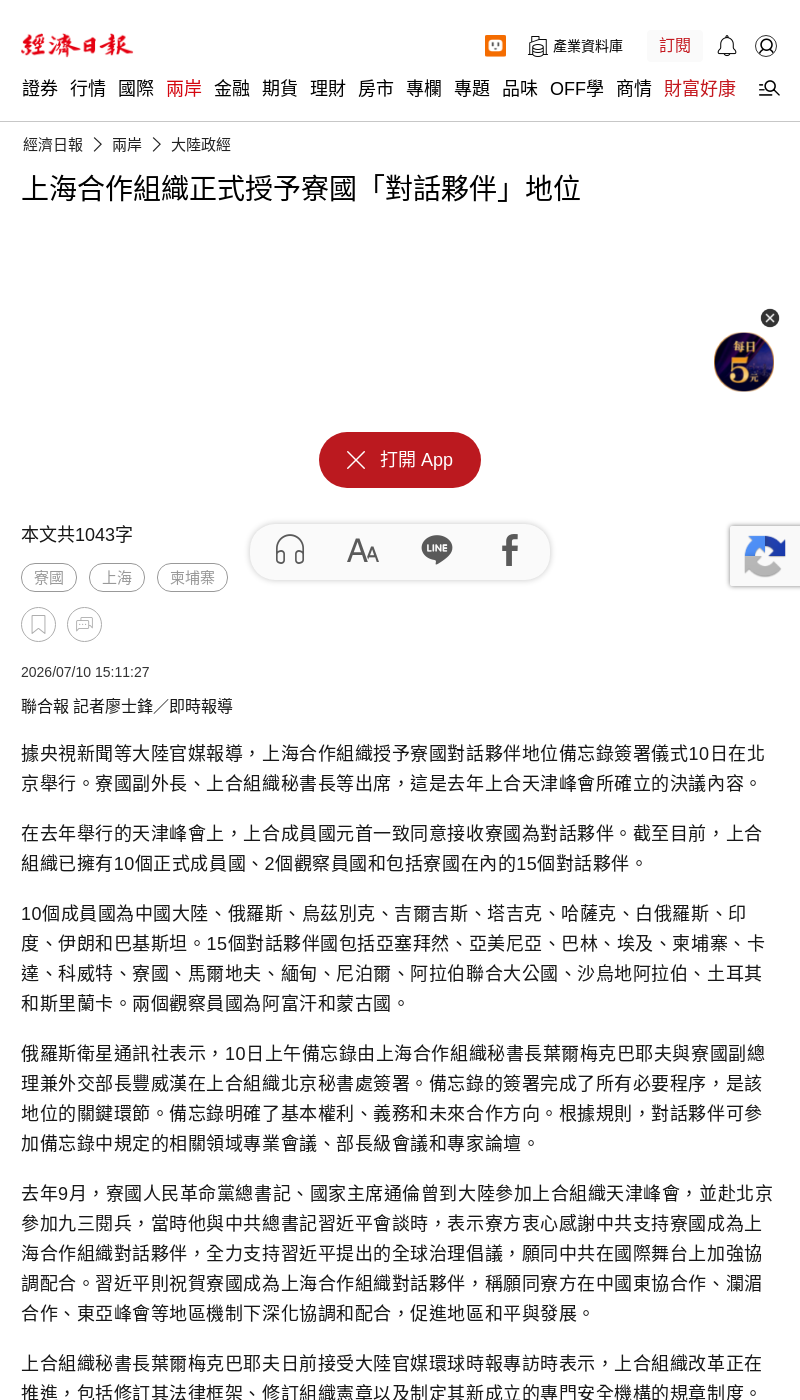Bookmark this article

[x=38, y=625]
